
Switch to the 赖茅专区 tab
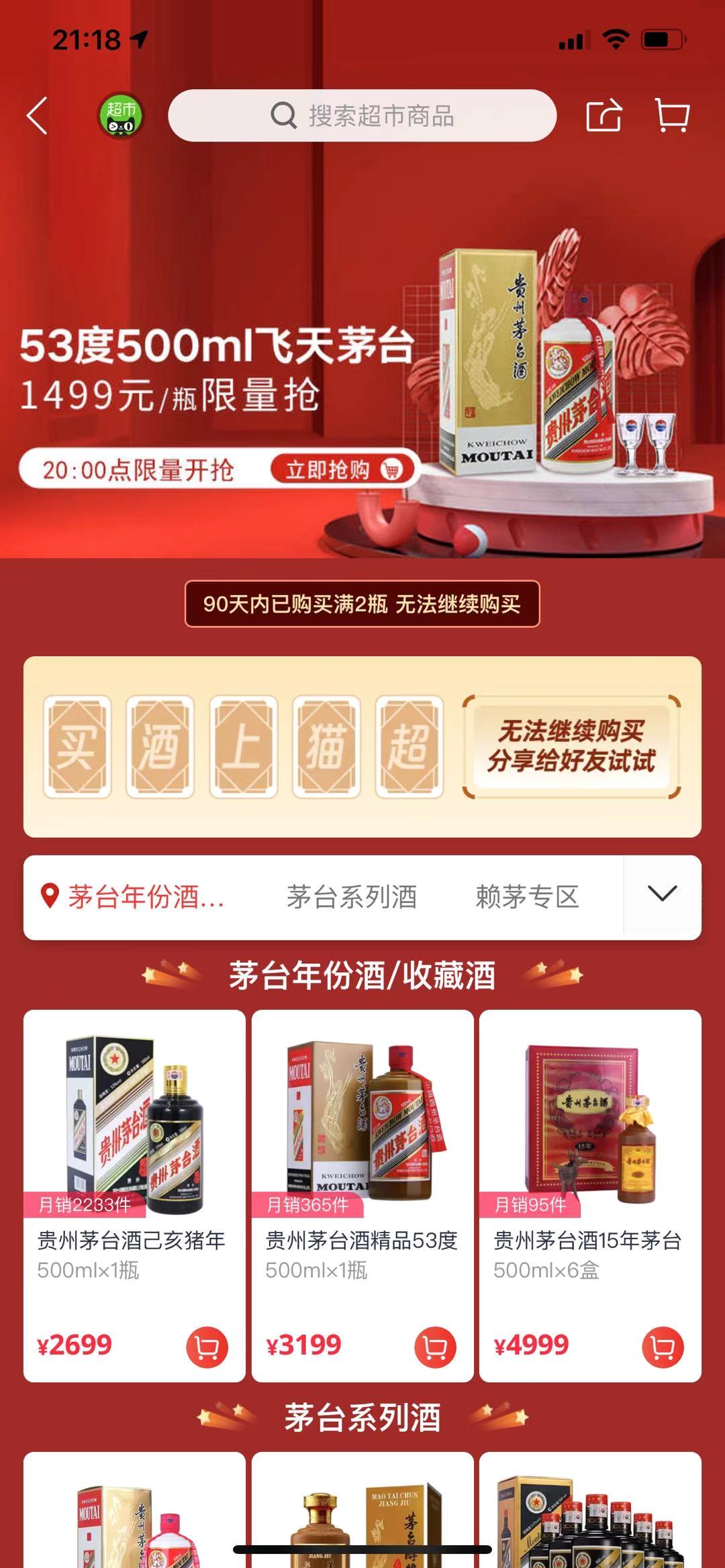[528, 897]
